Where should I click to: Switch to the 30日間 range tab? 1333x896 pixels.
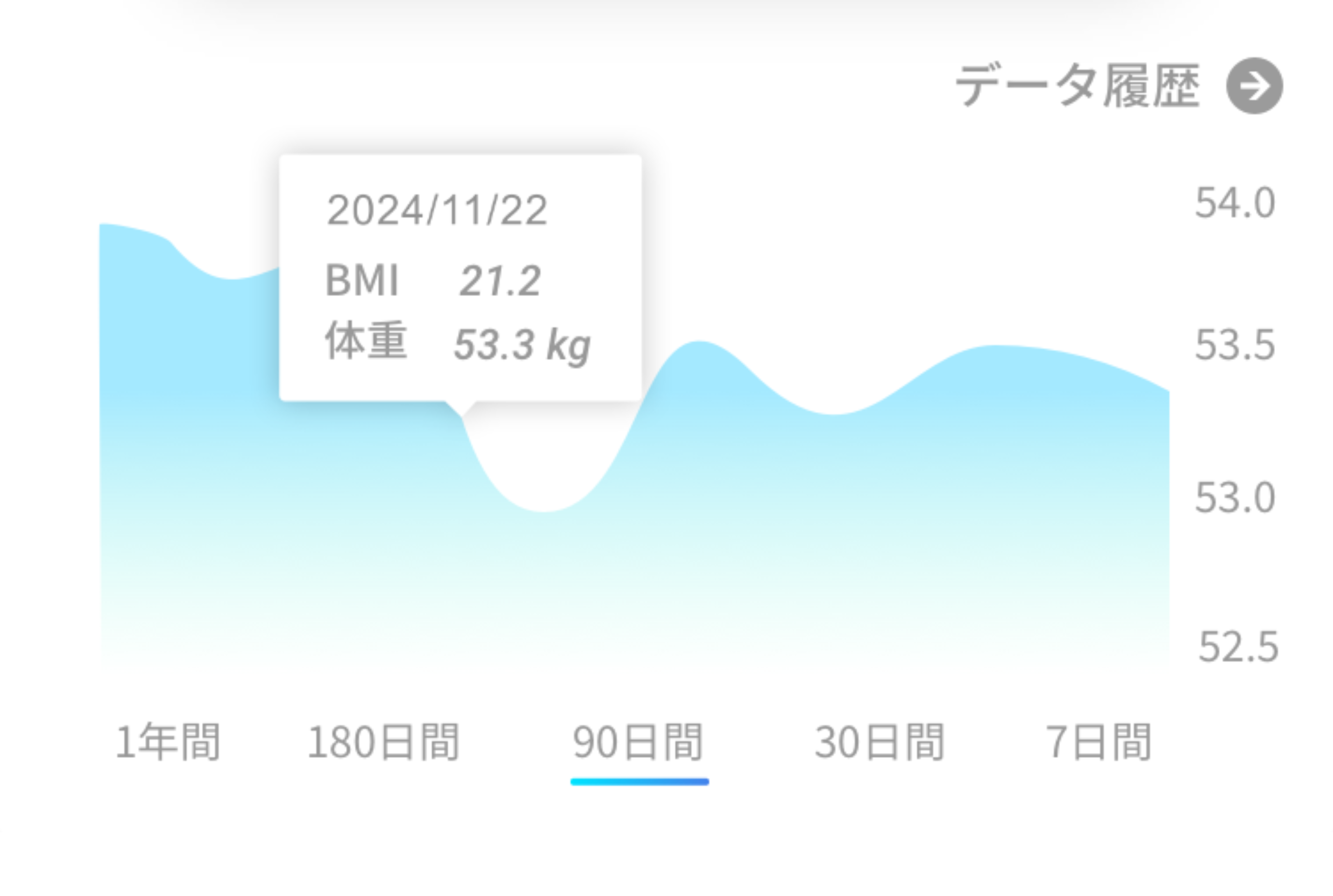(x=879, y=742)
